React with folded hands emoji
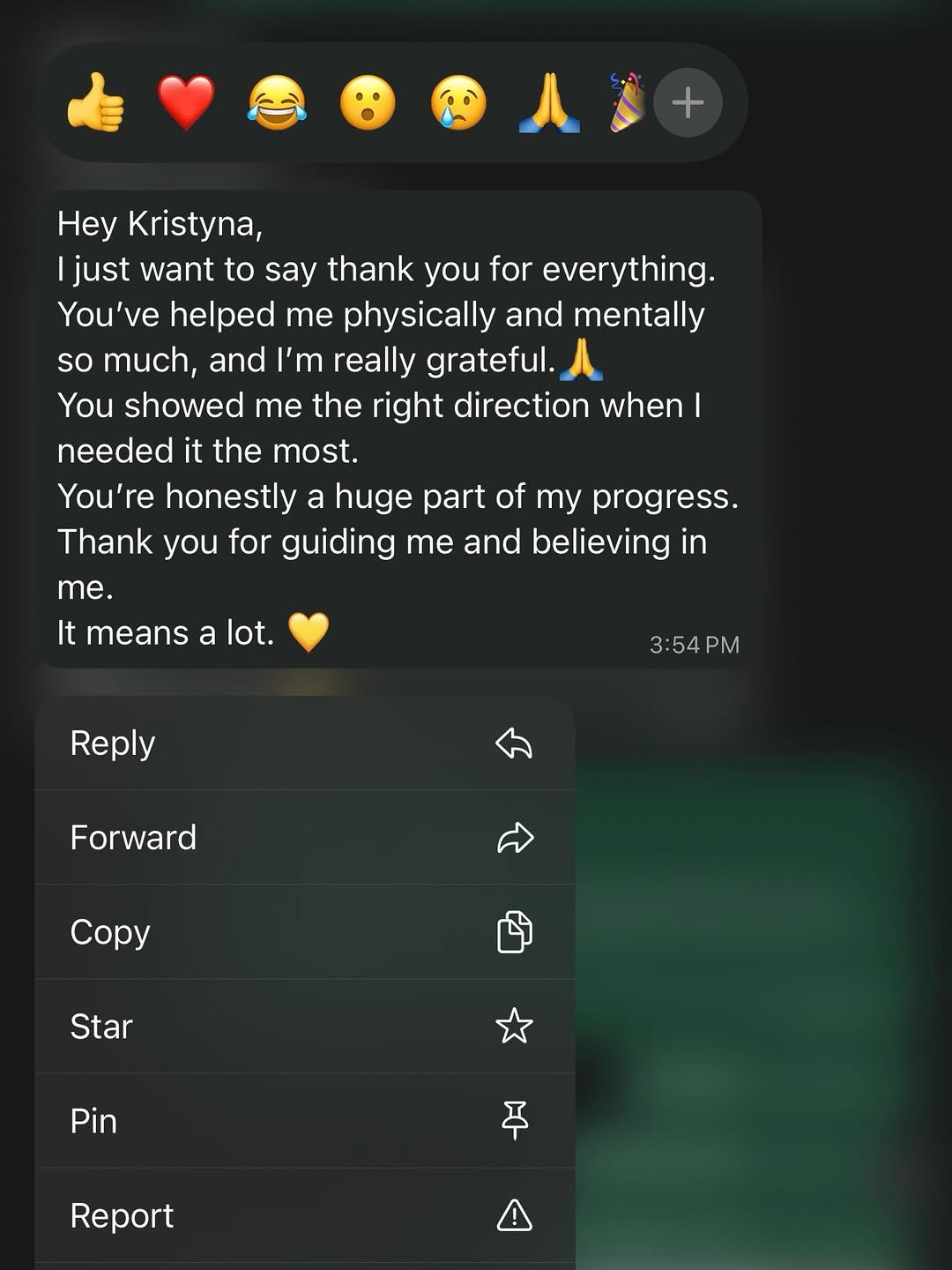This screenshot has width=952, height=1270. (x=549, y=102)
